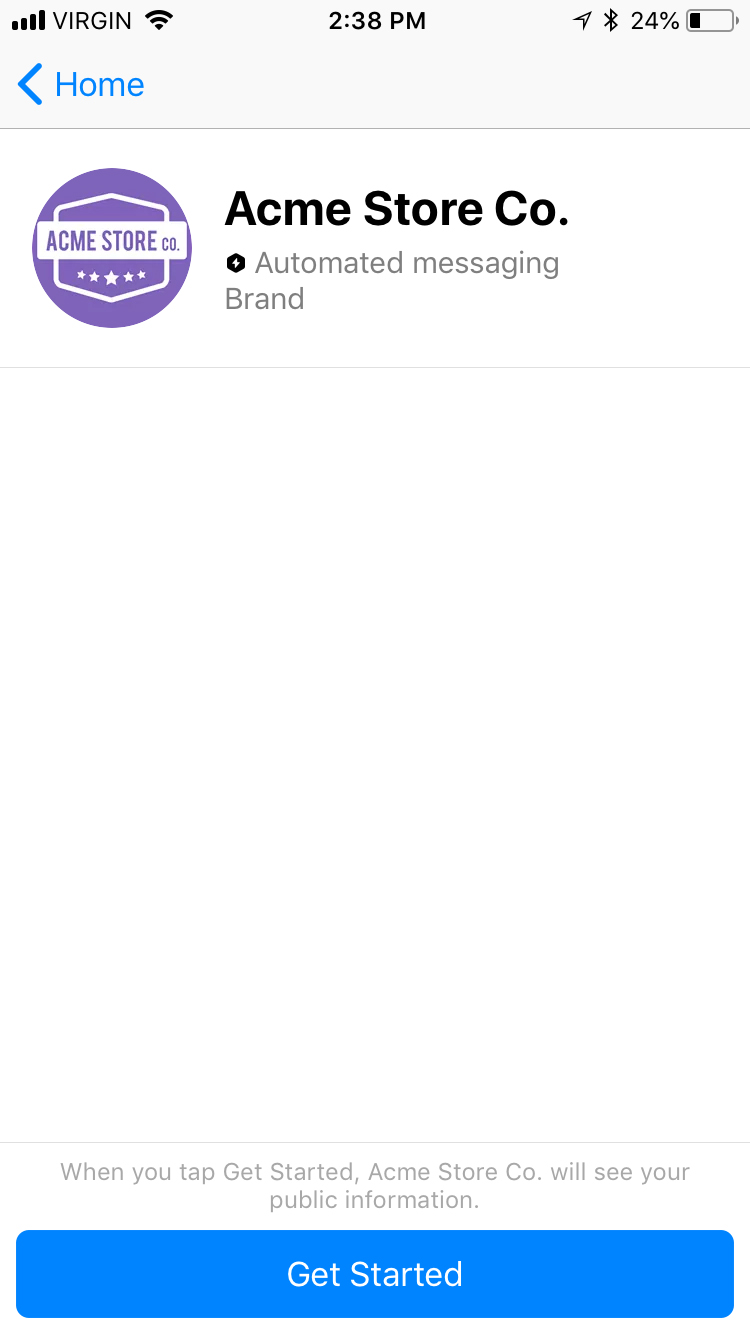Tap the Get Started button
Screen dimensions: 750x1334
375,1273
